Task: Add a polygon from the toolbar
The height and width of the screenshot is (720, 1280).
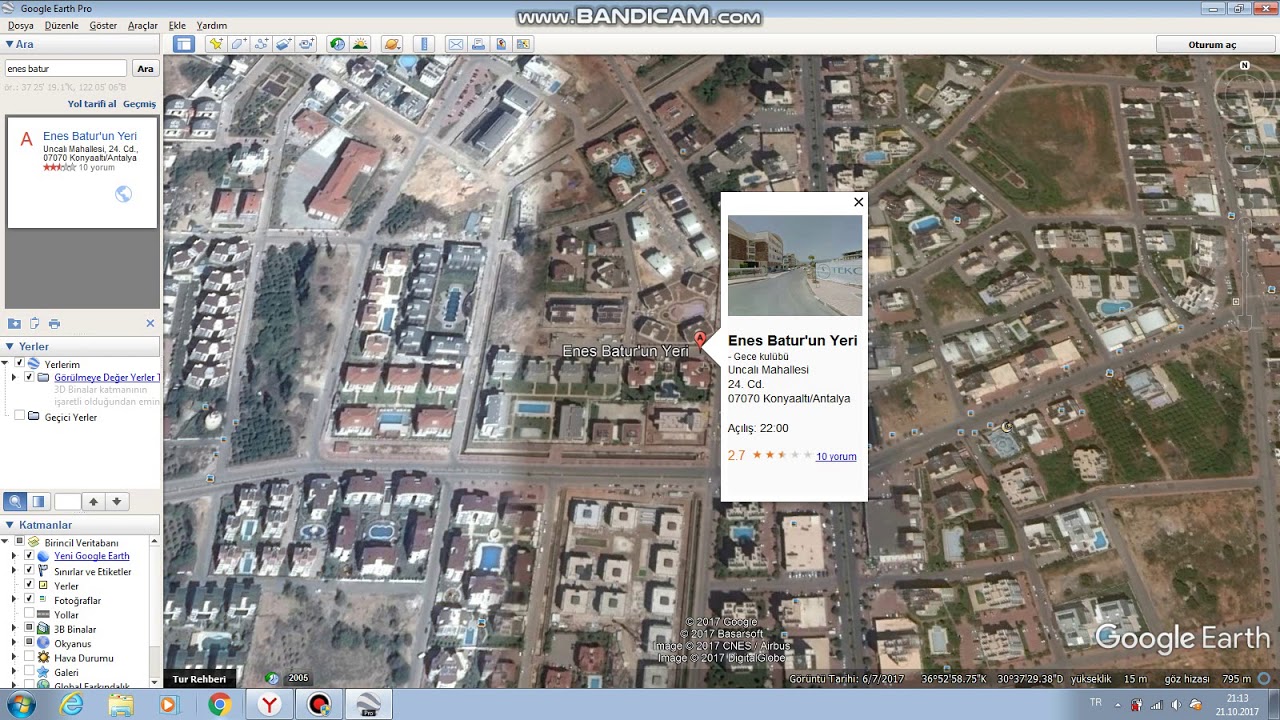Action: pyautogui.click(x=239, y=44)
